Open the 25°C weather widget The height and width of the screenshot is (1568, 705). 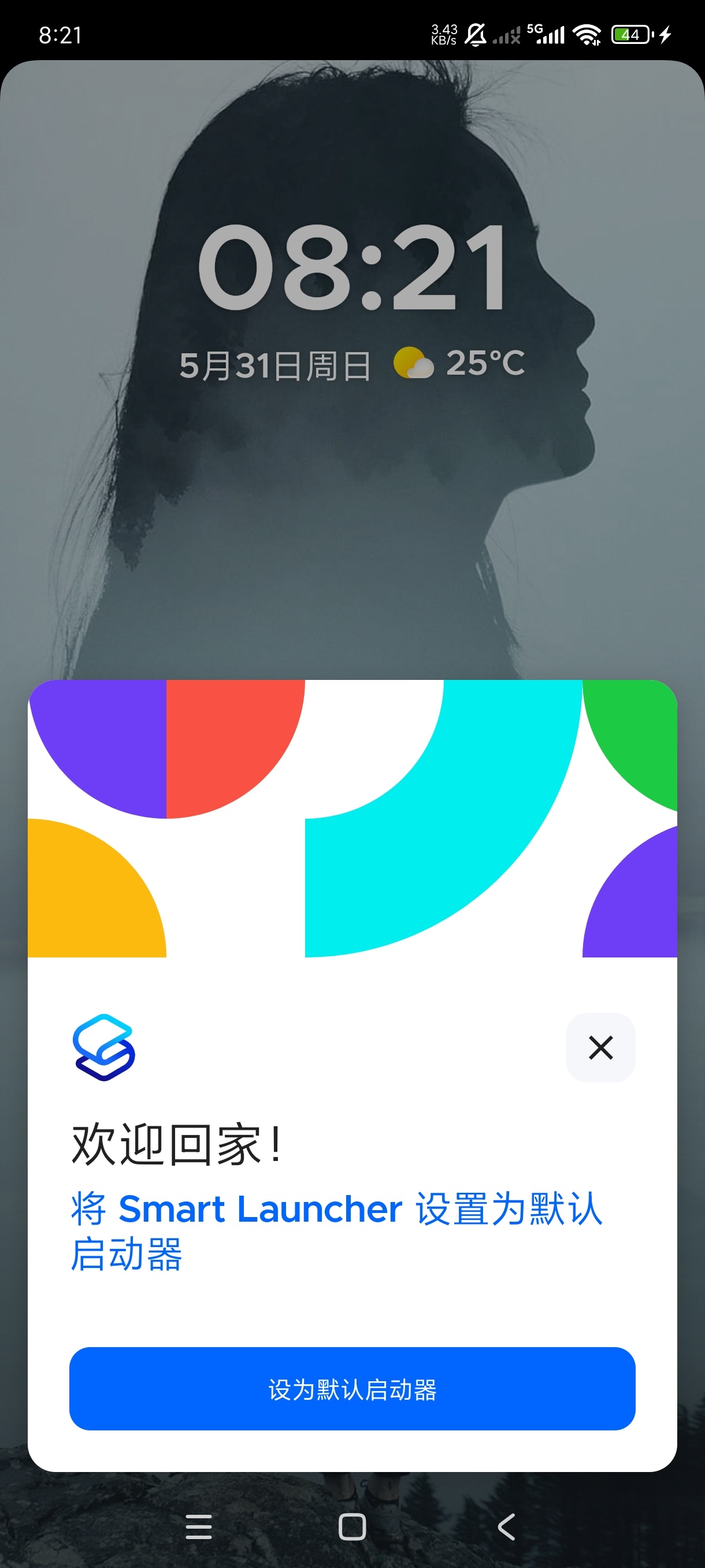(x=459, y=364)
